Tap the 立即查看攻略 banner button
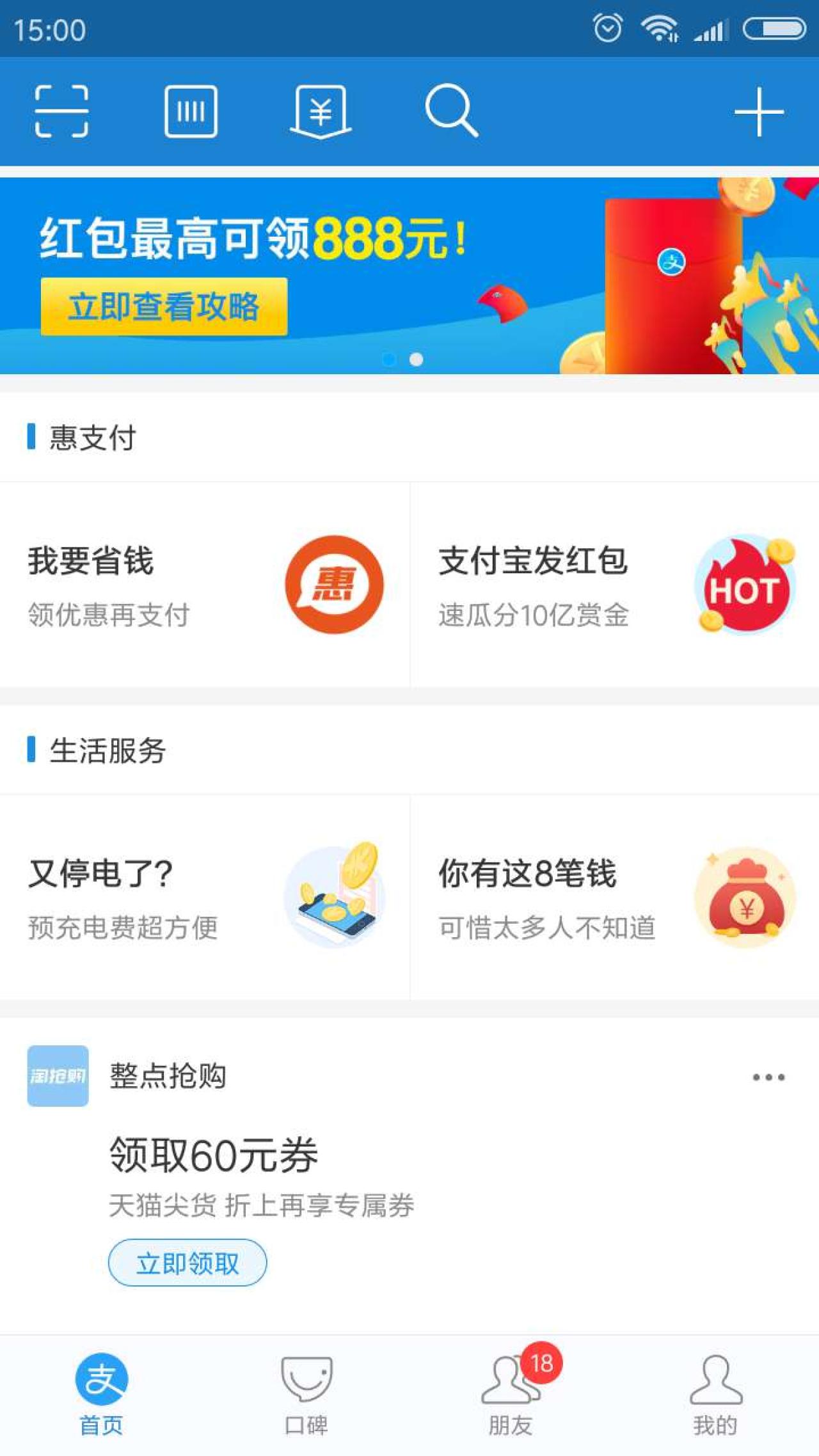 pyautogui.click(x=164, y=306)
